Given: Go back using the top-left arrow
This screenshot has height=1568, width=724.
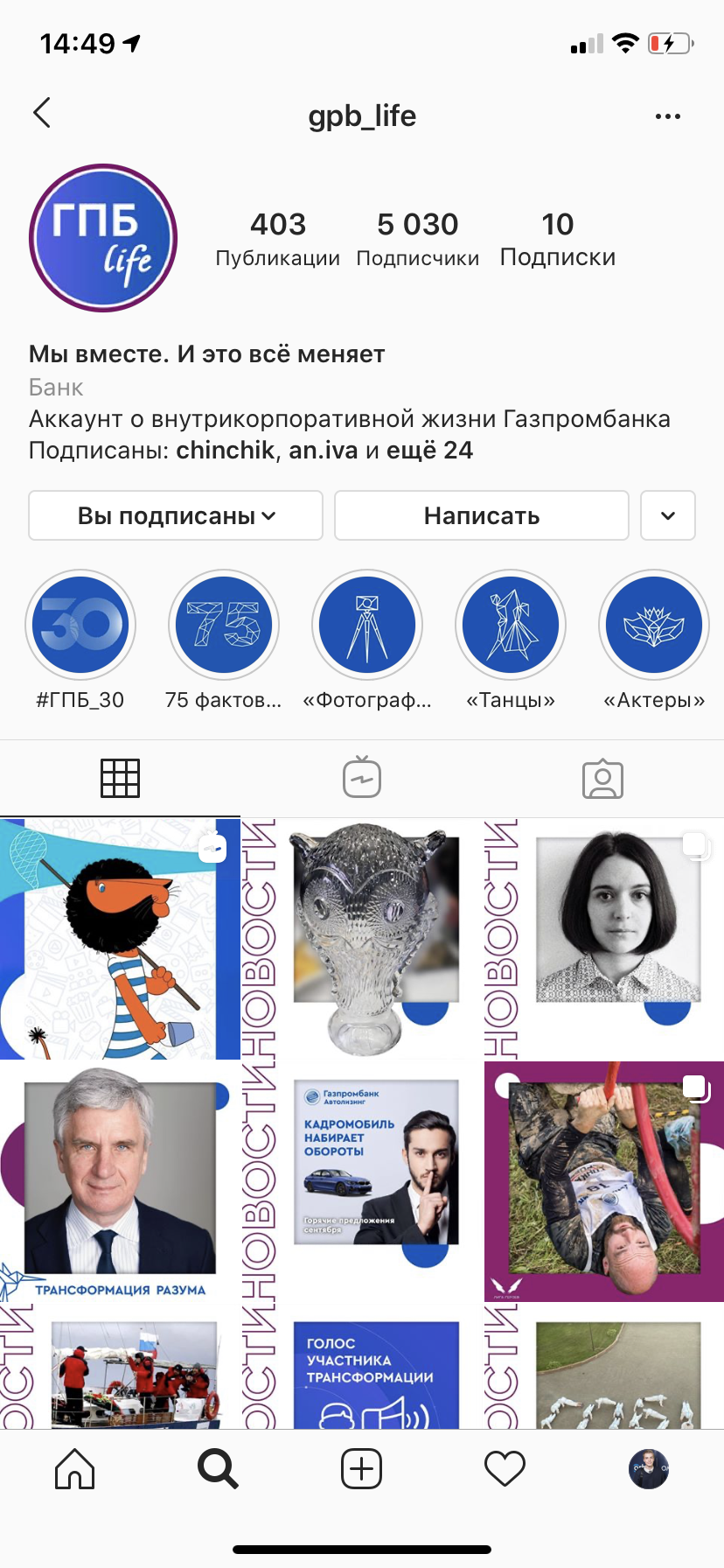Looking at the screenshot, I should 42,114.
